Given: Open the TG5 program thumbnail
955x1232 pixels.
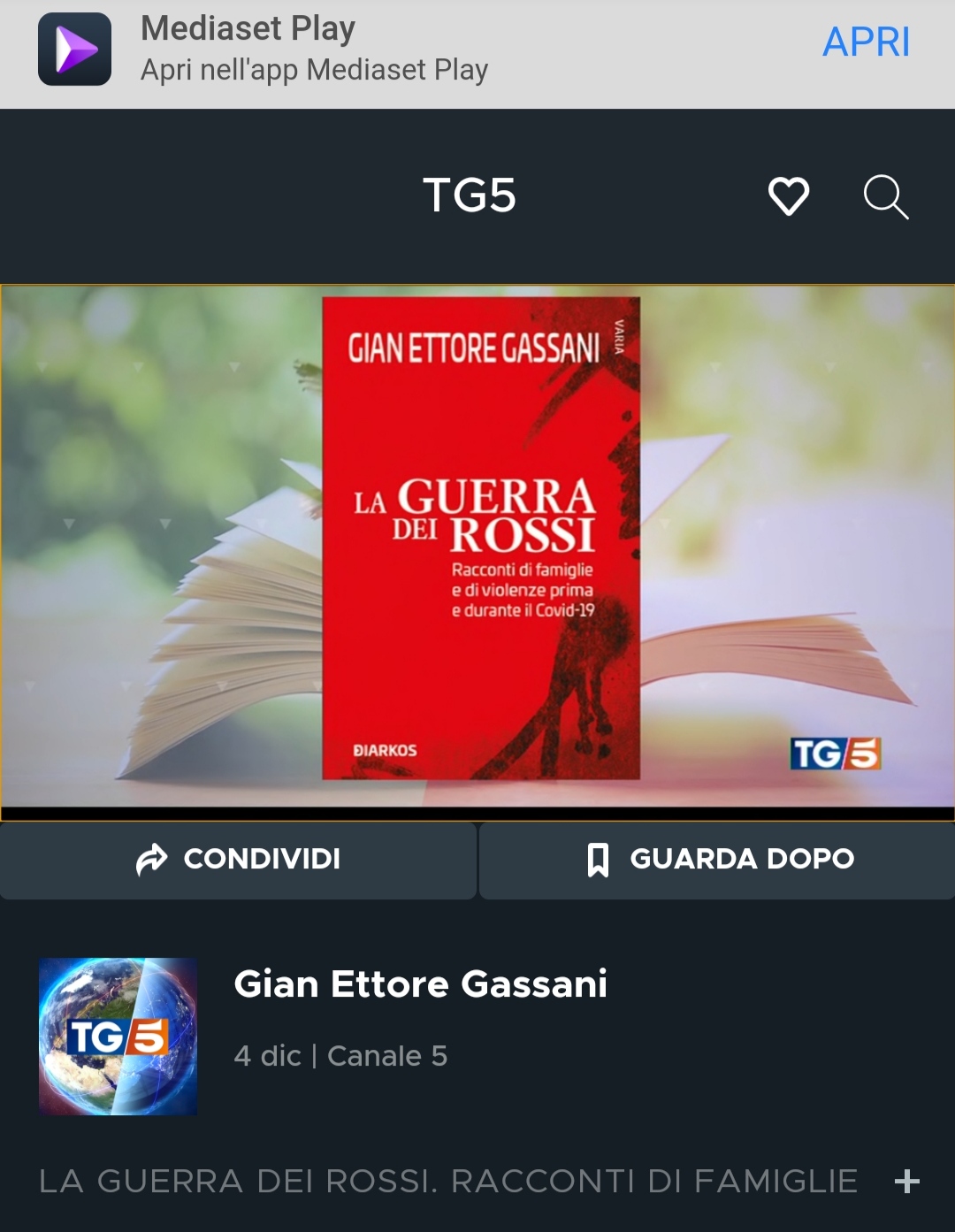Looking at the screenshot, I should (118, 1036).
